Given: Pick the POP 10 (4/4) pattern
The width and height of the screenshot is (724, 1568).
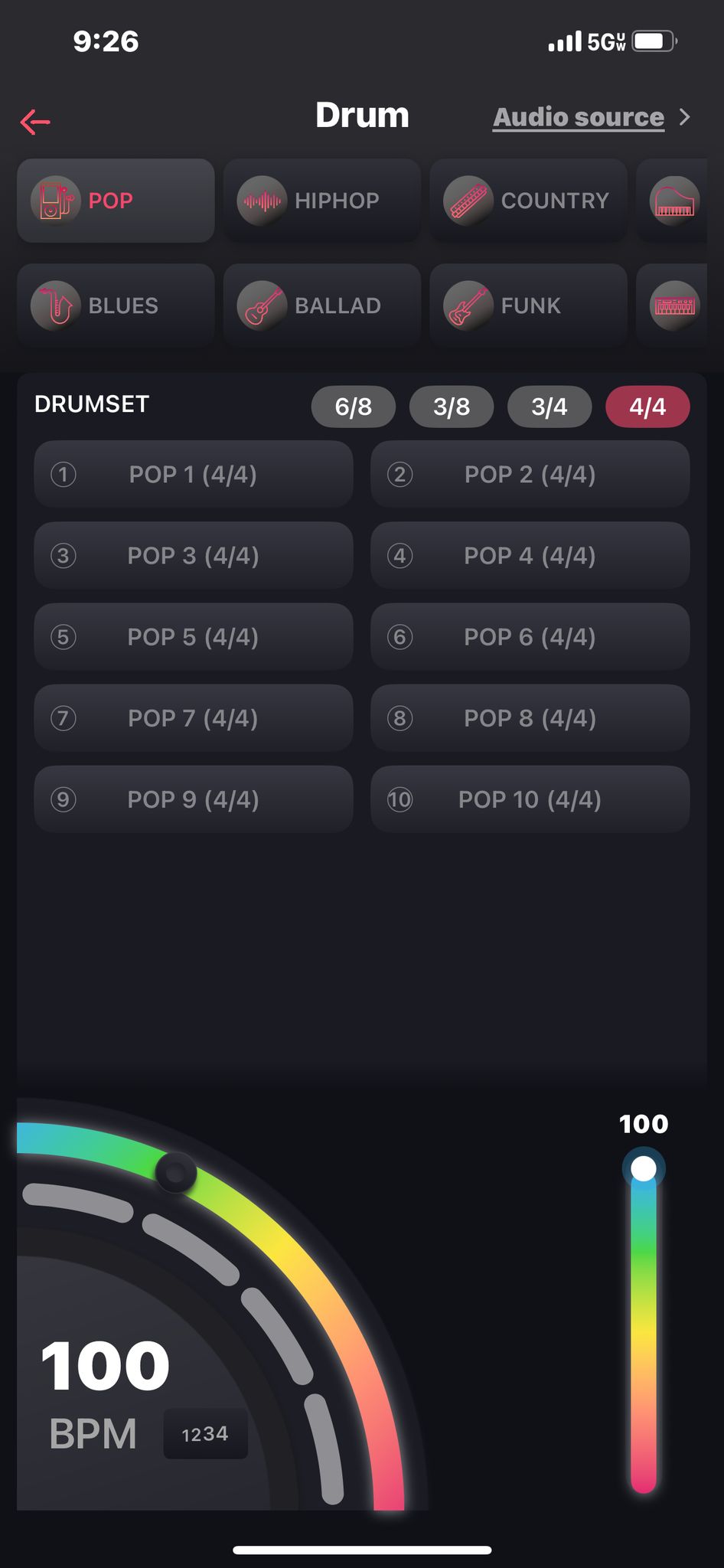Looking at the screenshot, I should point(530,799).
